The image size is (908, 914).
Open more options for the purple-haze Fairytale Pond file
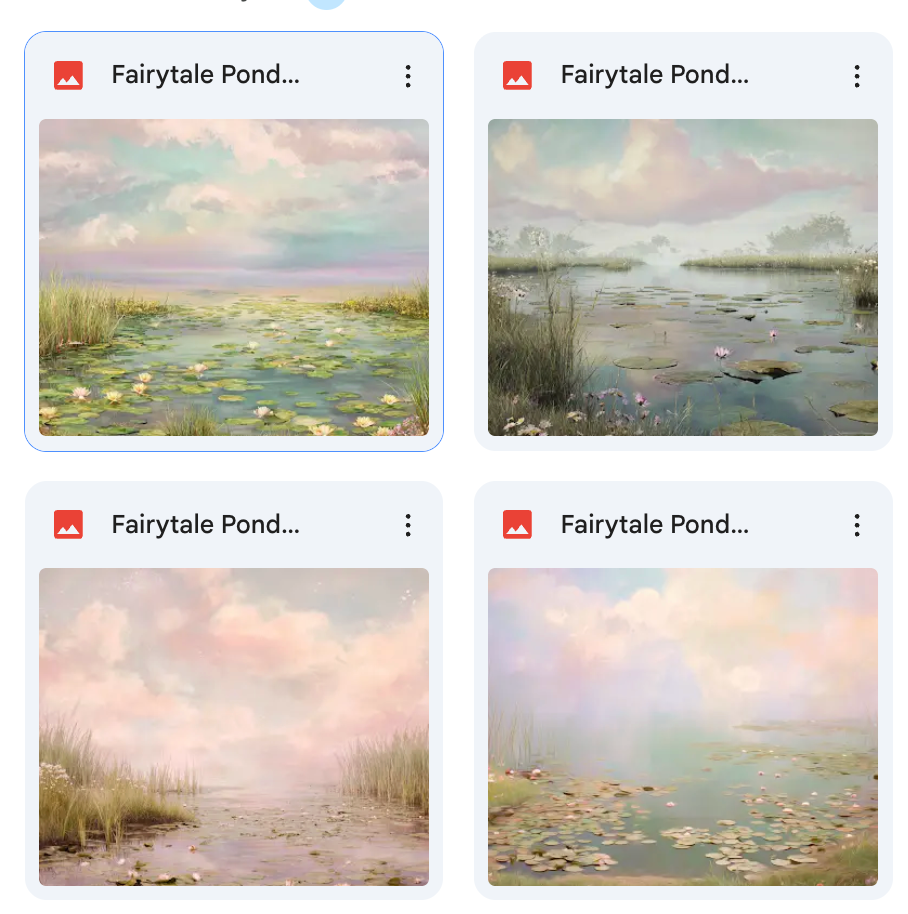[x=857, y=525]
